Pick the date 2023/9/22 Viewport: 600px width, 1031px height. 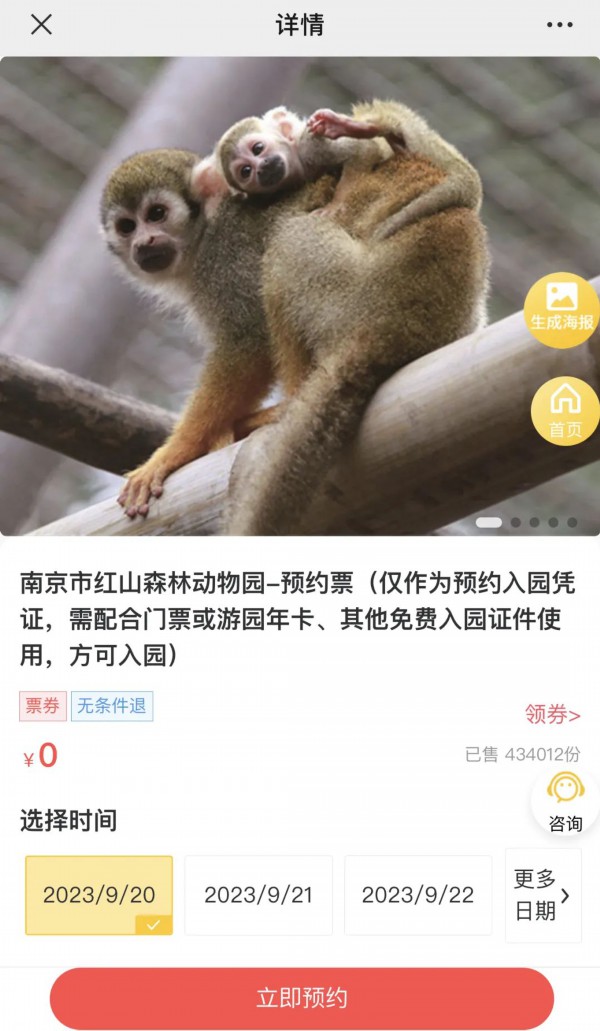(x=418, y=895)
